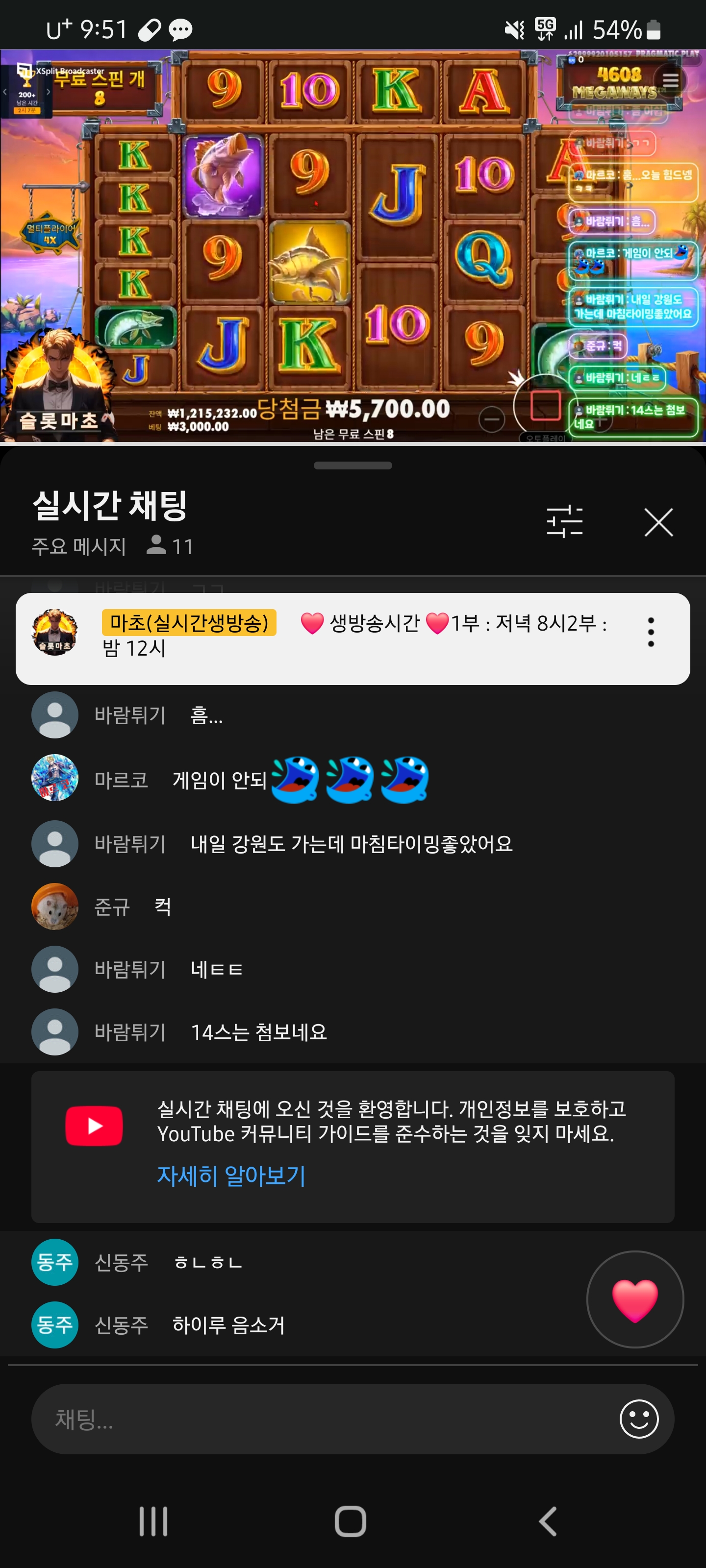The height and width of the screenshot is (1568, 706).
Task: Open options on the pinned message
Action: (651, 632)
